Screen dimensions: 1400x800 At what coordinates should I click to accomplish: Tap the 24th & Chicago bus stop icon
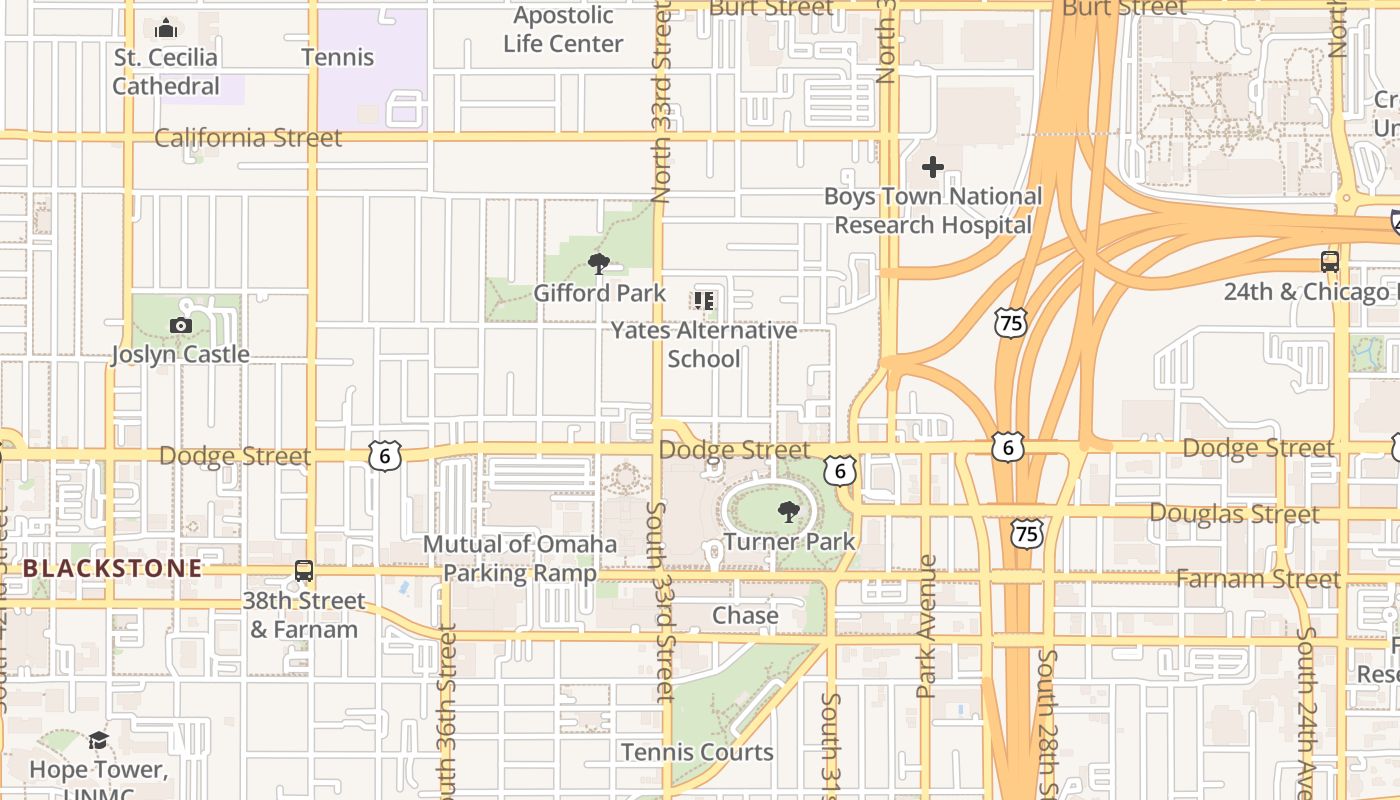tap(1330, 263)
